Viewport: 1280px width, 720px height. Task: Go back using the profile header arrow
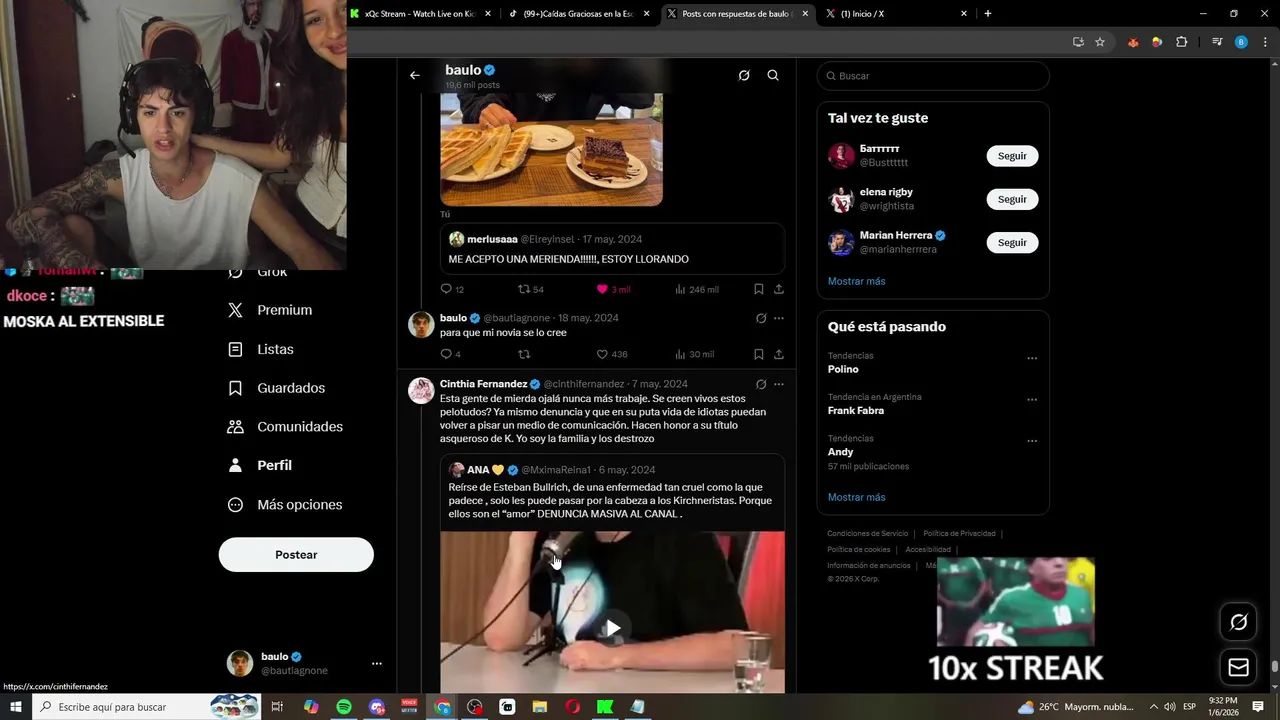(x=415, y=75)
